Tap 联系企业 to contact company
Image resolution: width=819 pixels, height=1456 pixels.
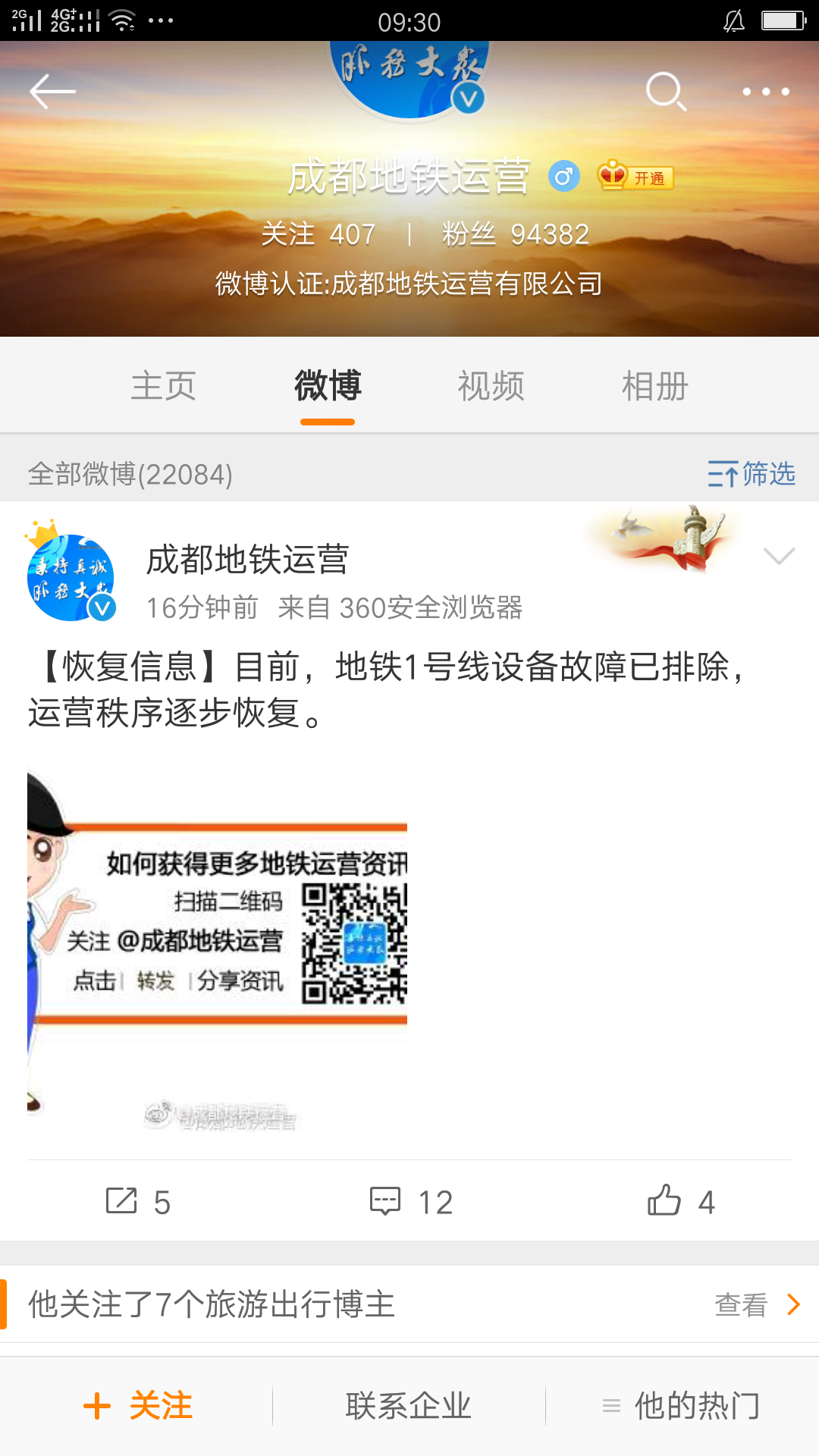coord(409,1406)
